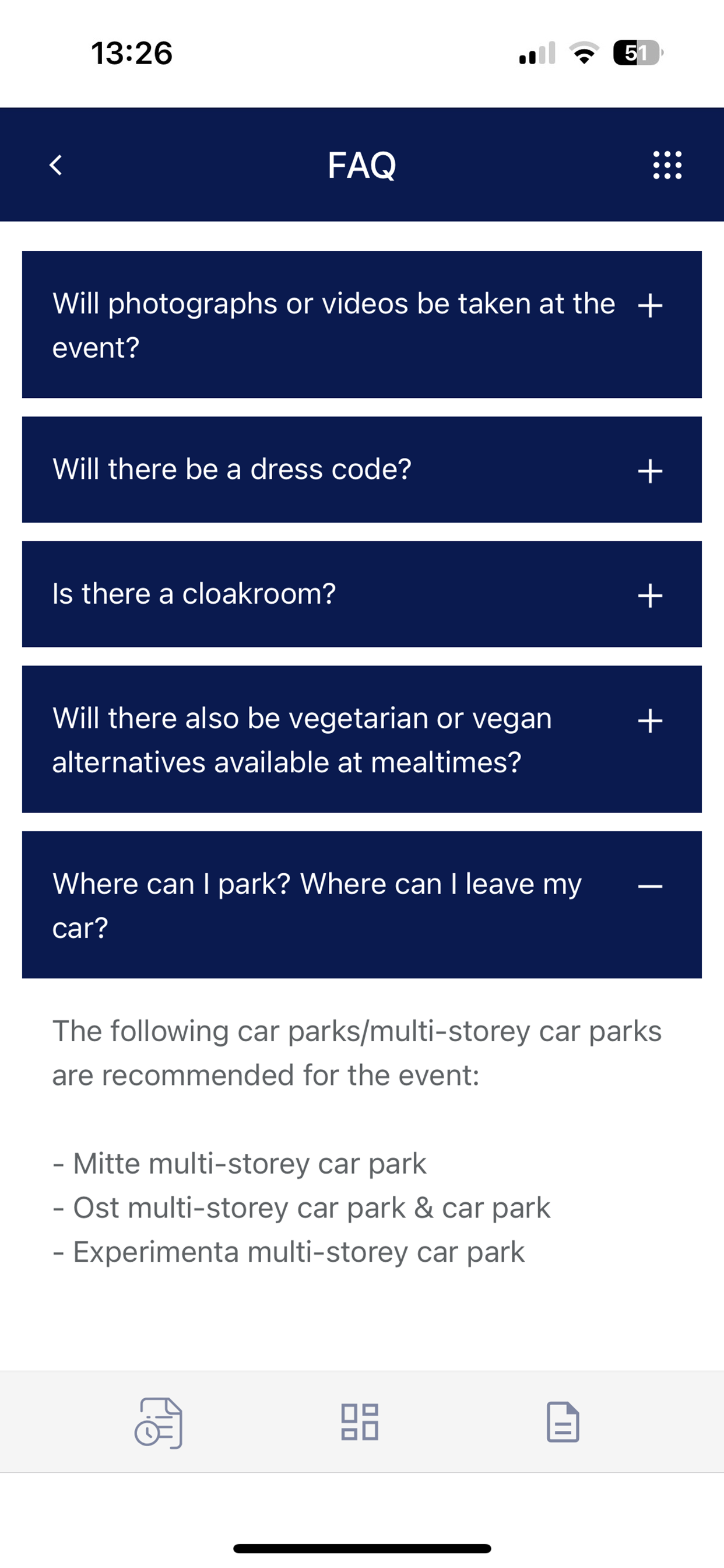Open the dashboard tiles tab
This screenshot has width=724, height=1568.
[360, 1423]
